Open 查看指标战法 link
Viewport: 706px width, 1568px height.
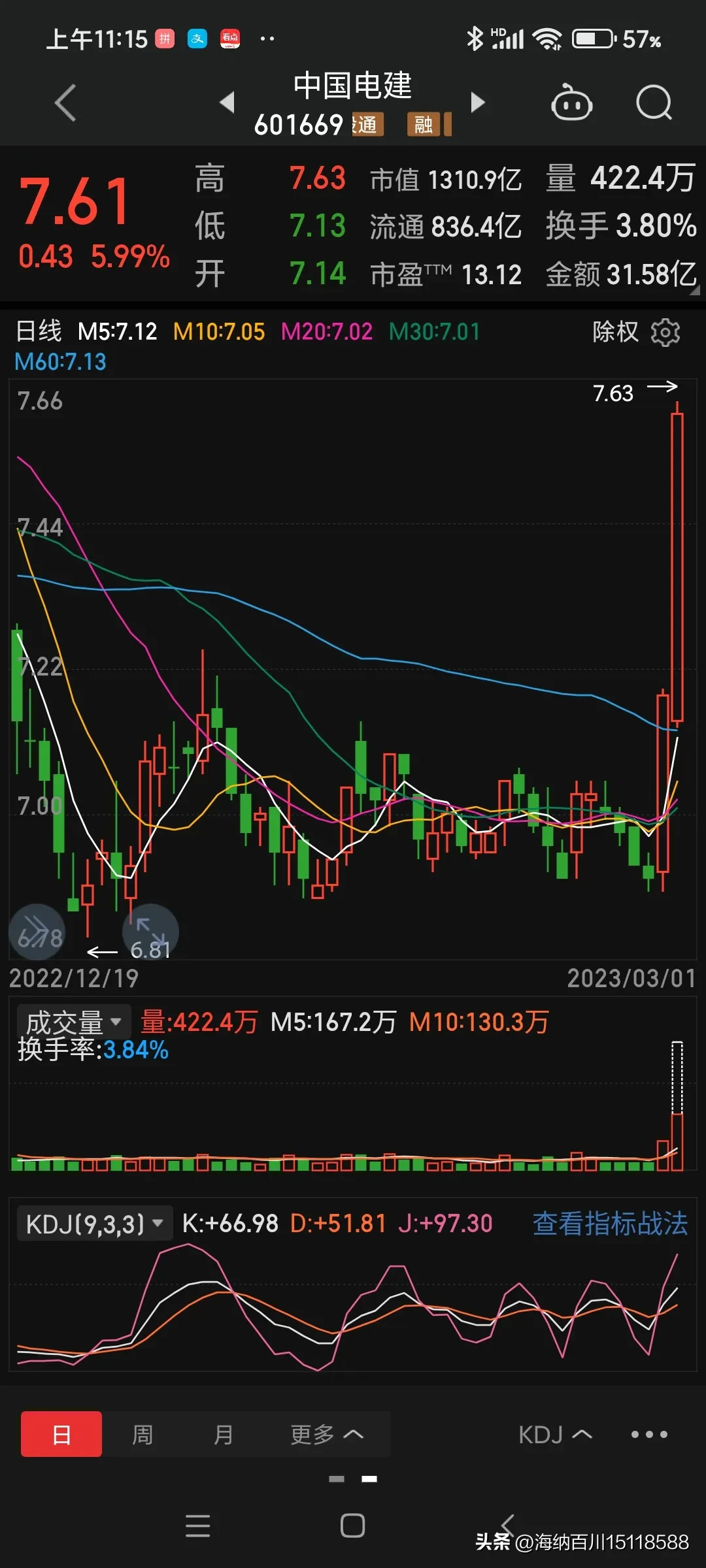[610, 1224]
